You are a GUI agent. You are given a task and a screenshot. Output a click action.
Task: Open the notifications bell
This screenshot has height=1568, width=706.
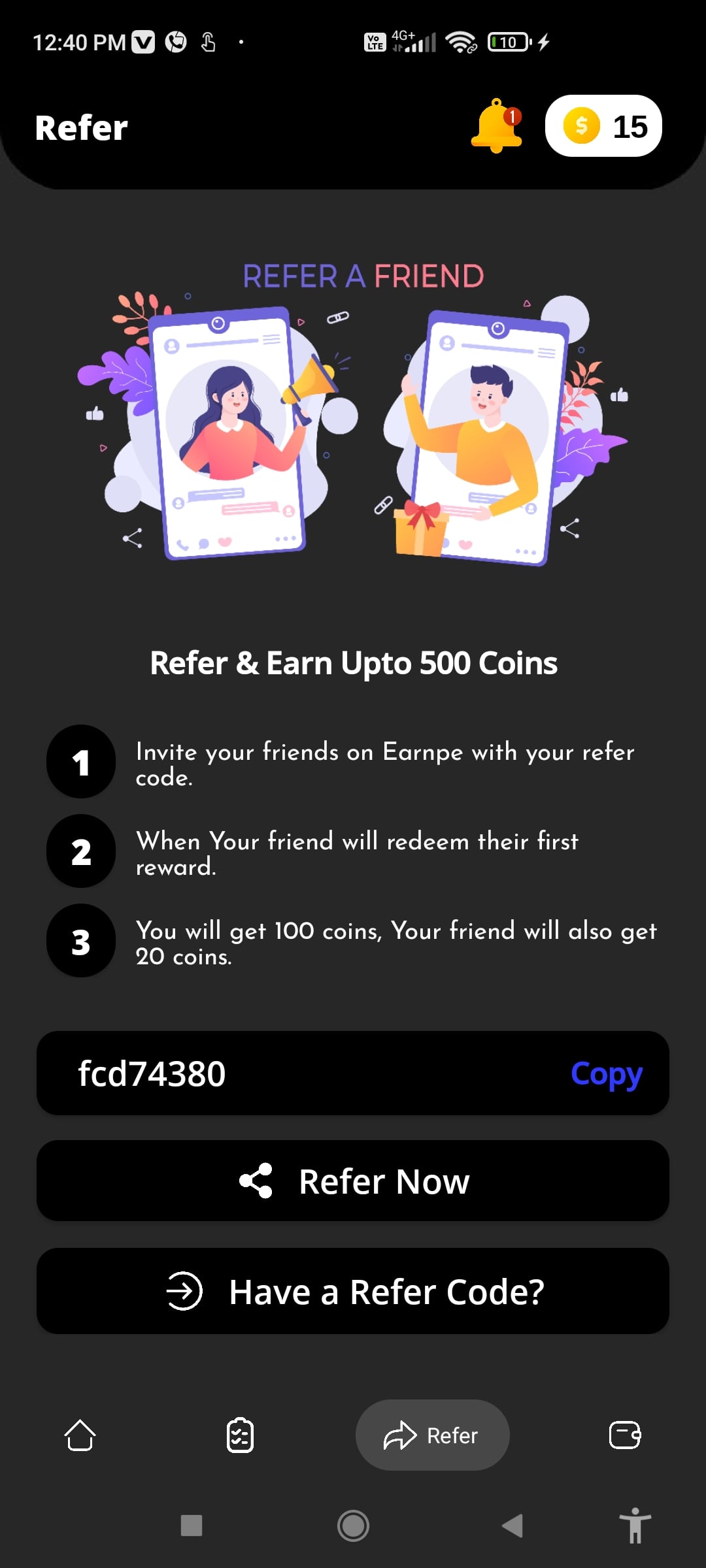click(497, 125)
